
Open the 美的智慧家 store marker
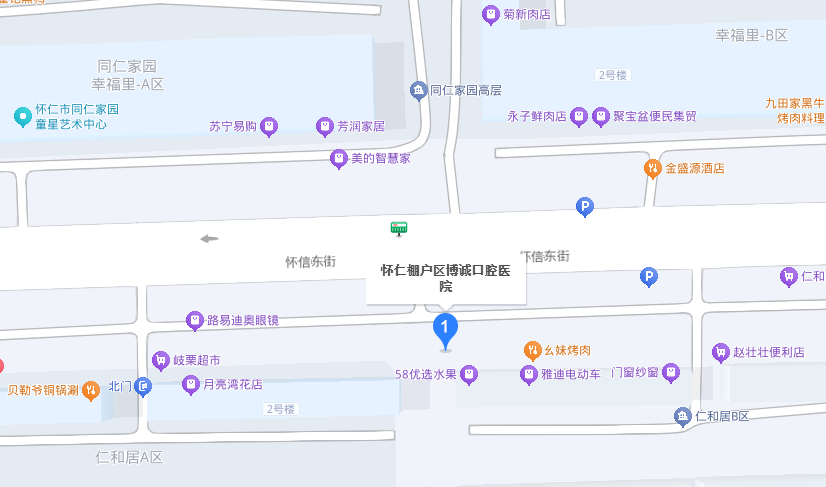click(340, 158)
